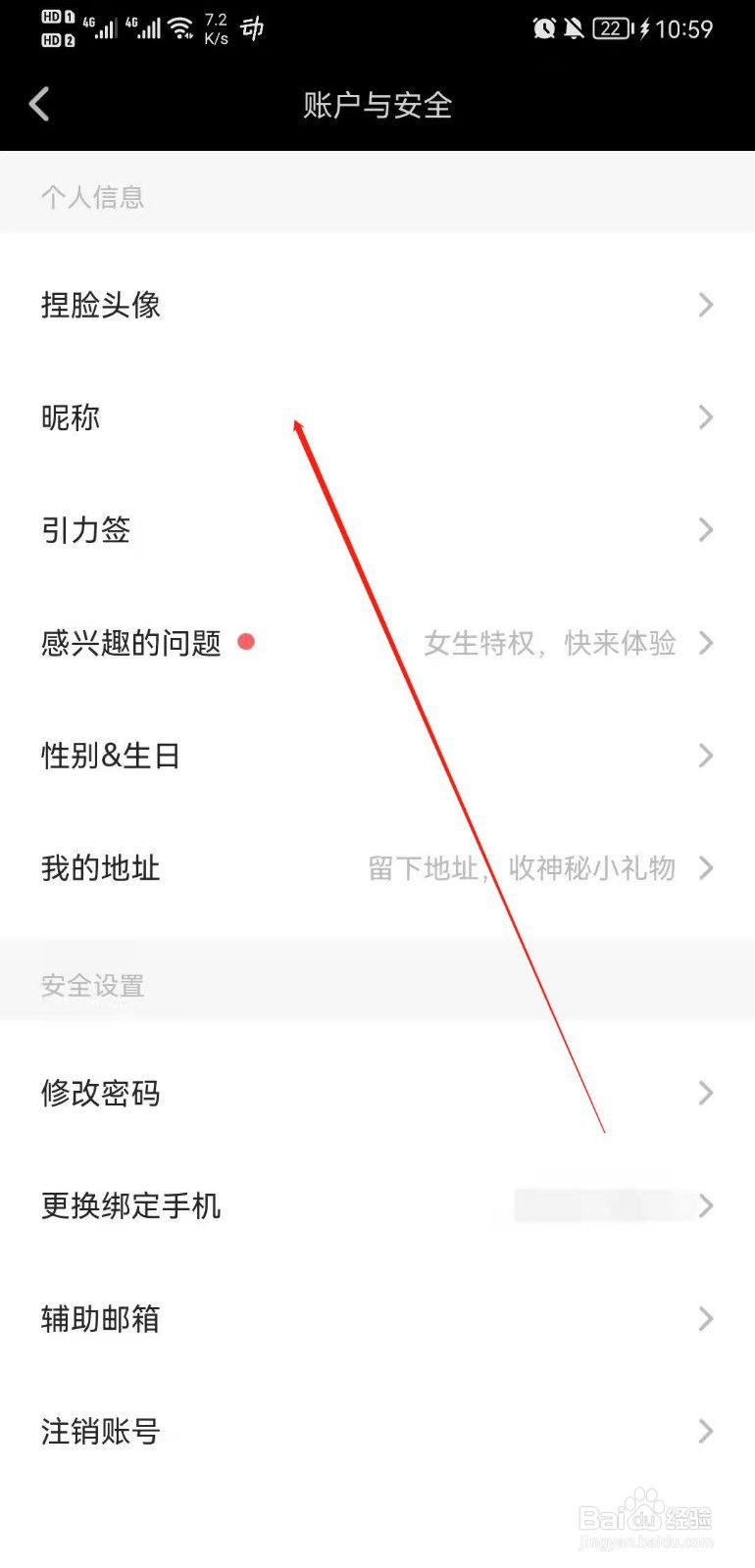Expand the 引力签 row chevron
The width and height of the screenshot is (755, 1568).
pyautogui.click(x=706, y=530)
